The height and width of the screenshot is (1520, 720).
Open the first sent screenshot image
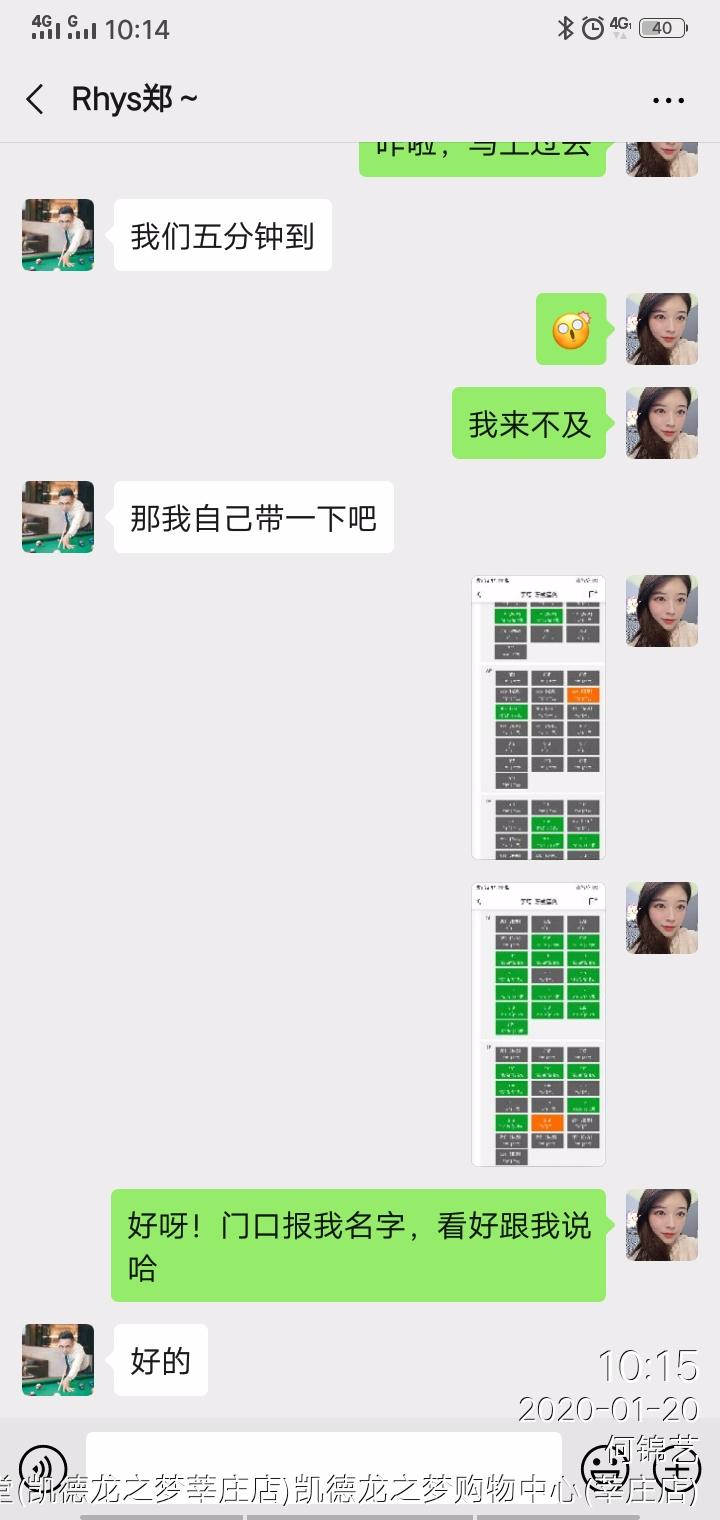click(x=538, y=717)
